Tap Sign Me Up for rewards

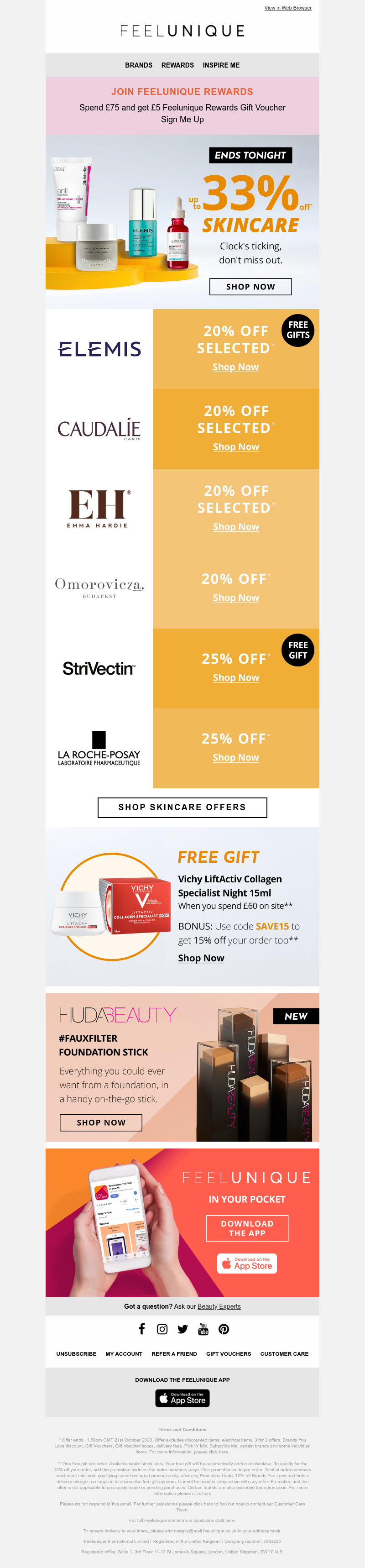pos(182,120)
